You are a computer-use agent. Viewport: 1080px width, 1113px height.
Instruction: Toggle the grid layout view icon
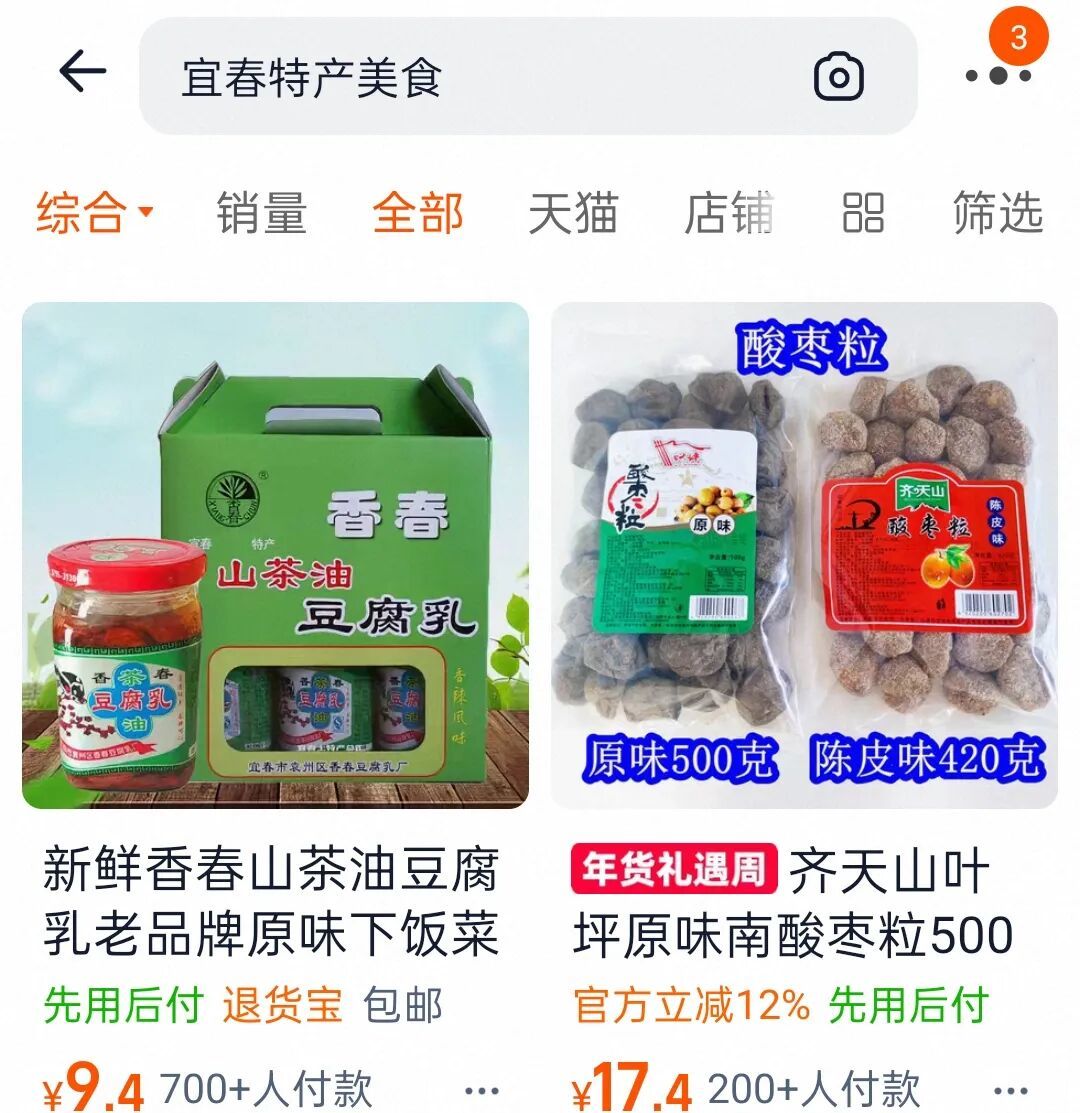click(x=863, y=213)
